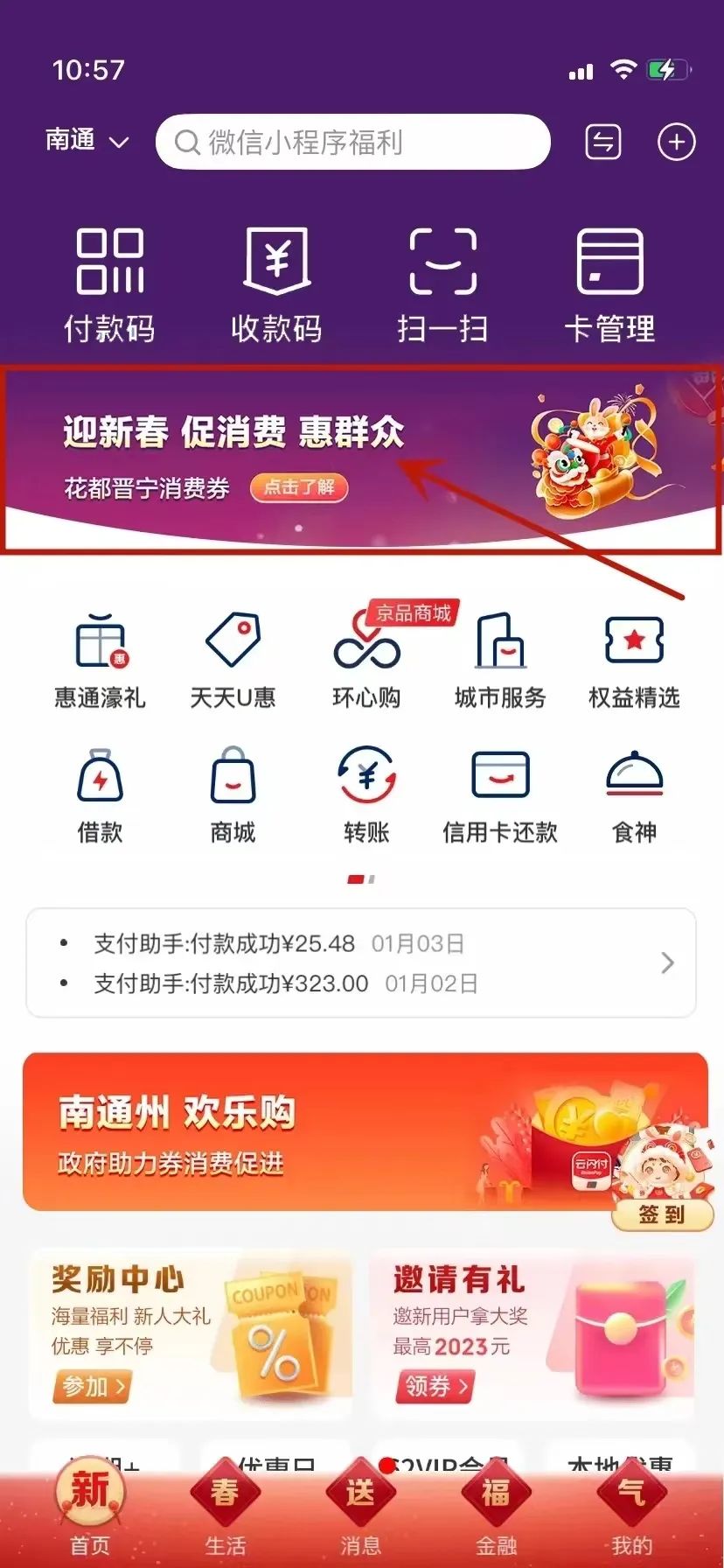Viewport: 724px width, 1568px height.
Task: Tap the 签到 check-in button
Action: (x=662, y=1214)
